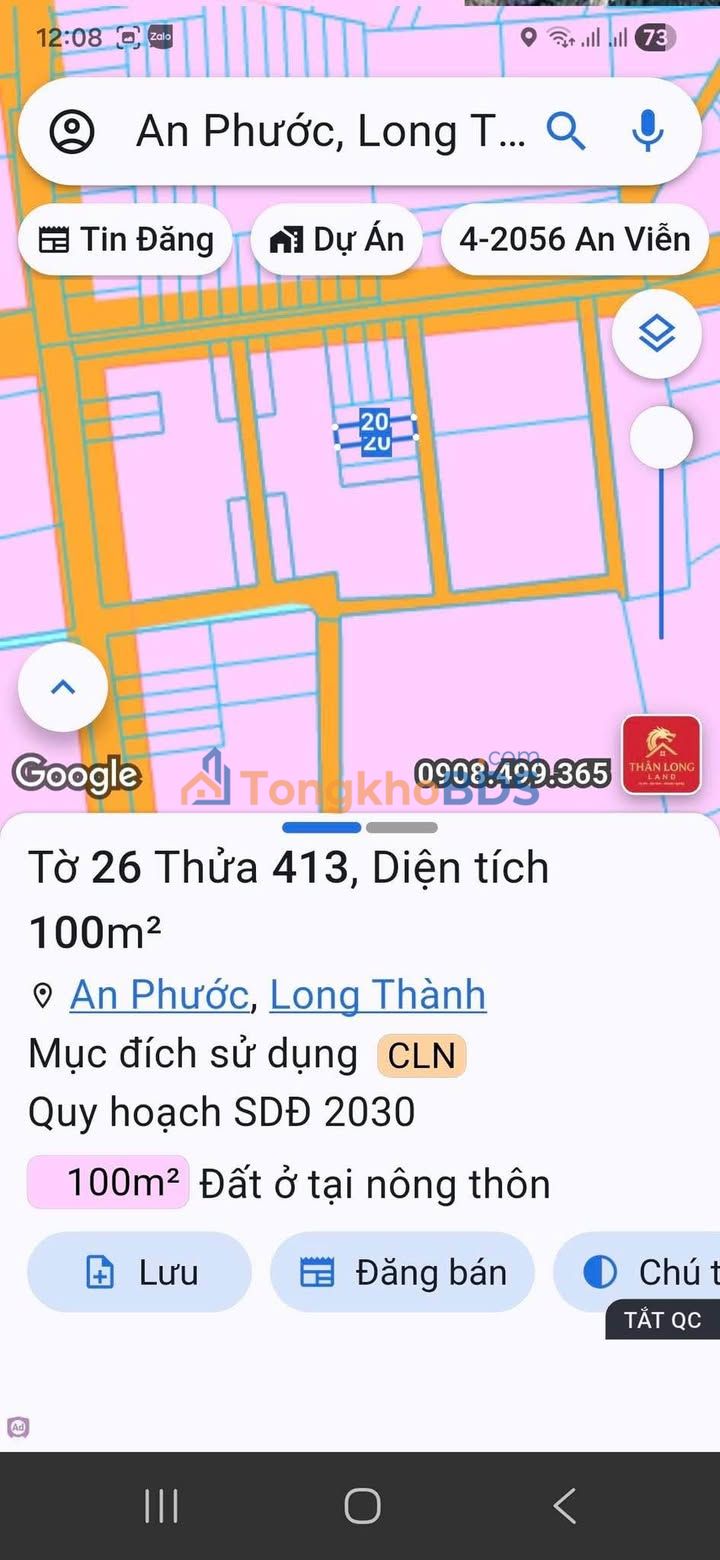Open the map layers button
The image size is (720, 1560).
pos(656,334)
